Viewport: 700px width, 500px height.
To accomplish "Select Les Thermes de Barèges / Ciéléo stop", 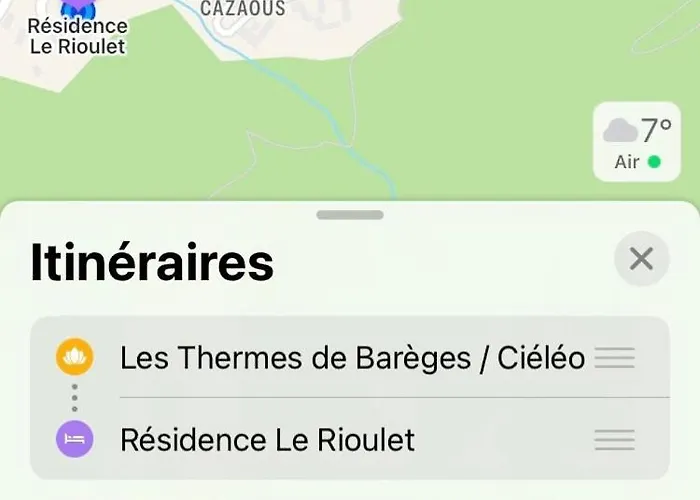I will point(352,357).
